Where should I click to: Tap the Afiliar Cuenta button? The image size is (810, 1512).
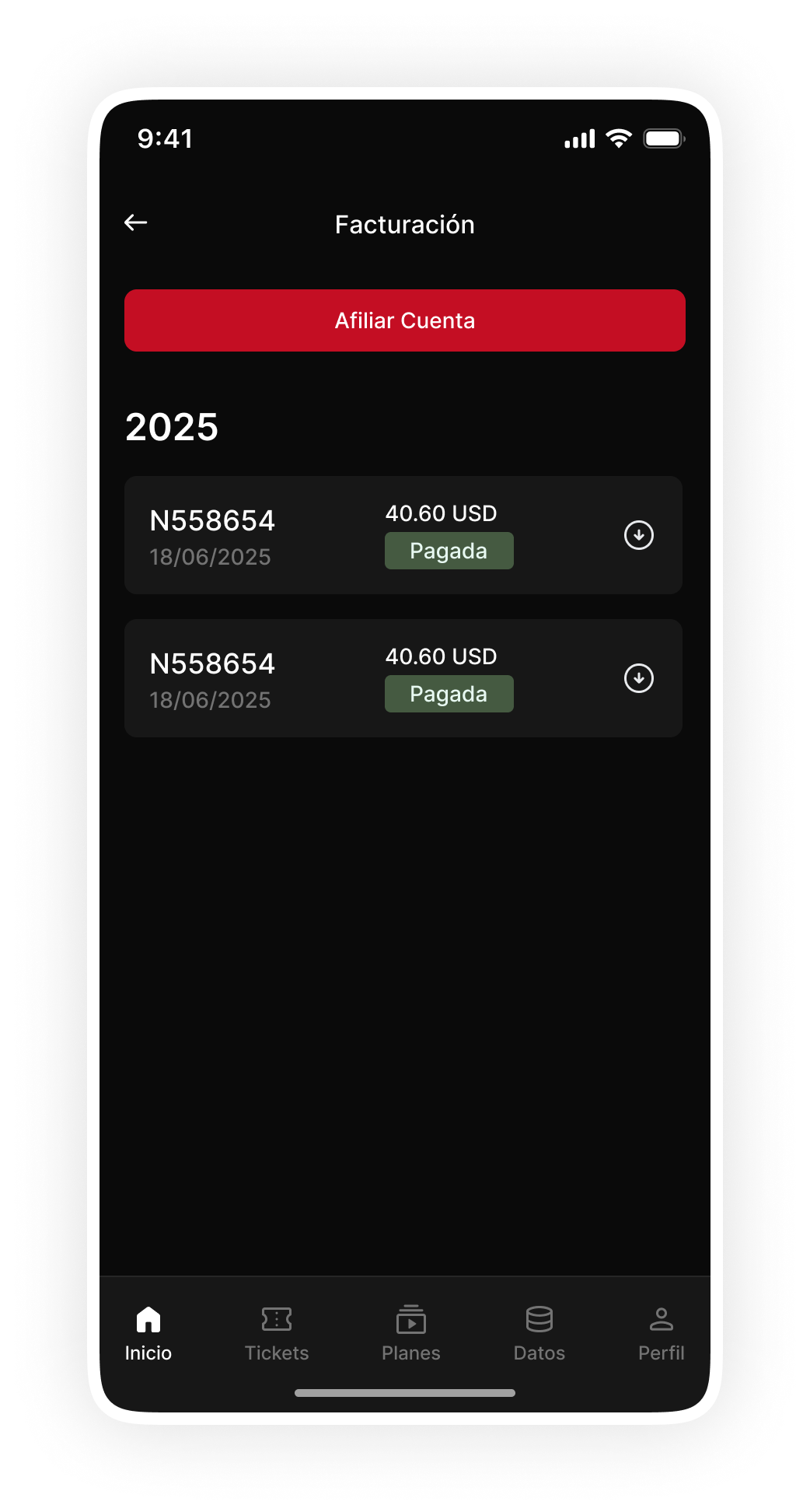405,320
